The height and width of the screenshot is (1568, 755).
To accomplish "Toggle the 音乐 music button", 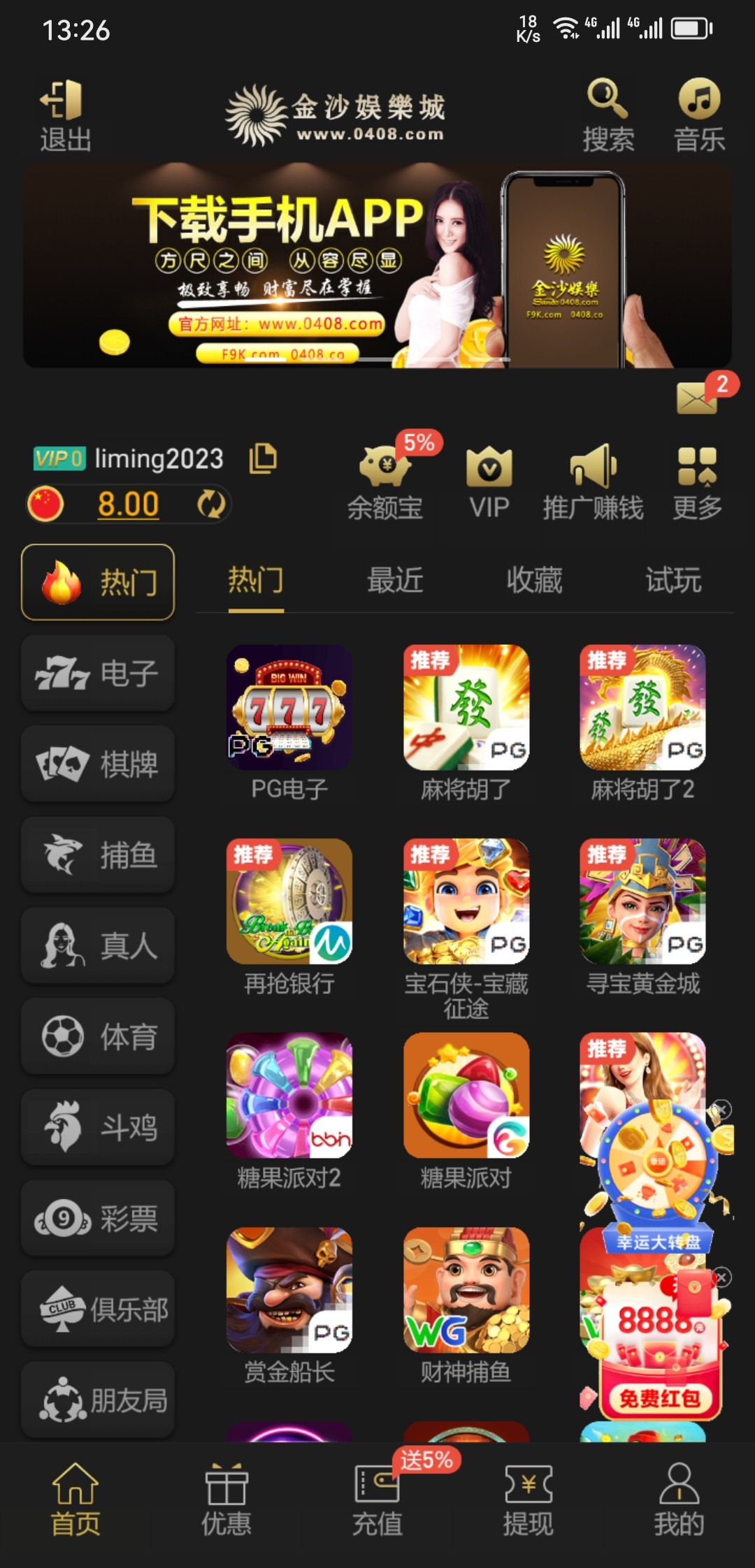I will click(x=699, y=115).
